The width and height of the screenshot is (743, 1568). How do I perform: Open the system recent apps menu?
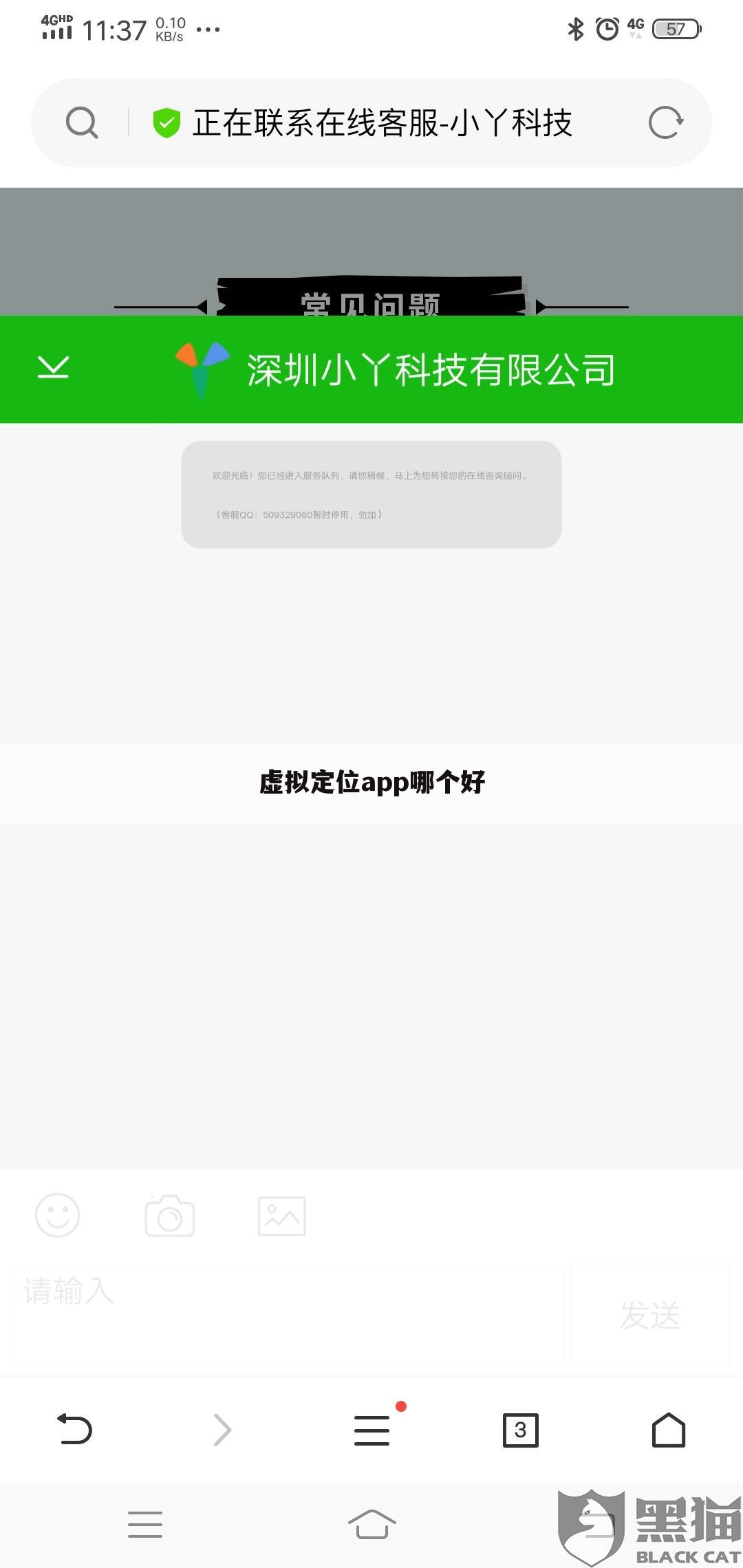(145, 1525)
